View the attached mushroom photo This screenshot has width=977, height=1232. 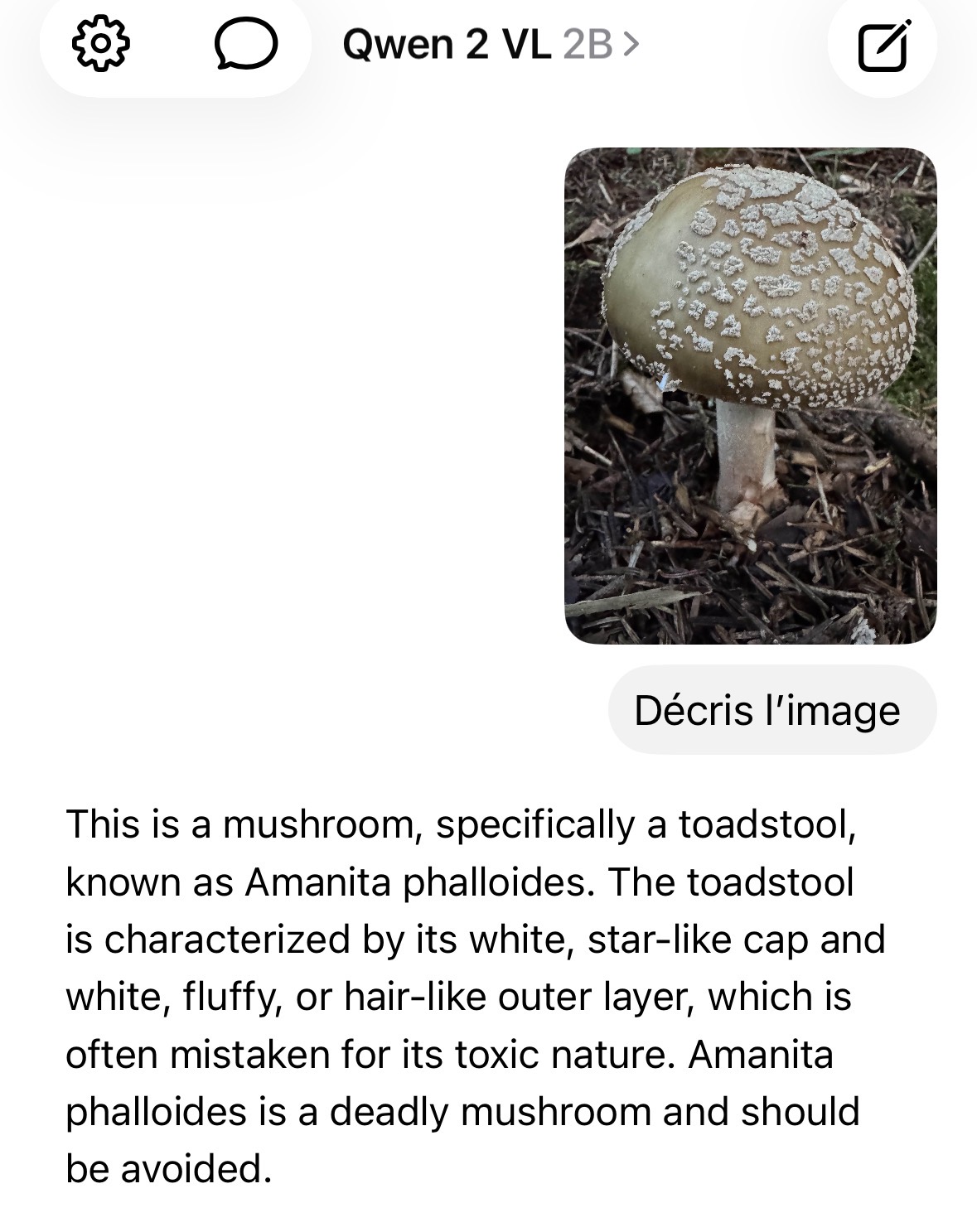click(750, 395)
